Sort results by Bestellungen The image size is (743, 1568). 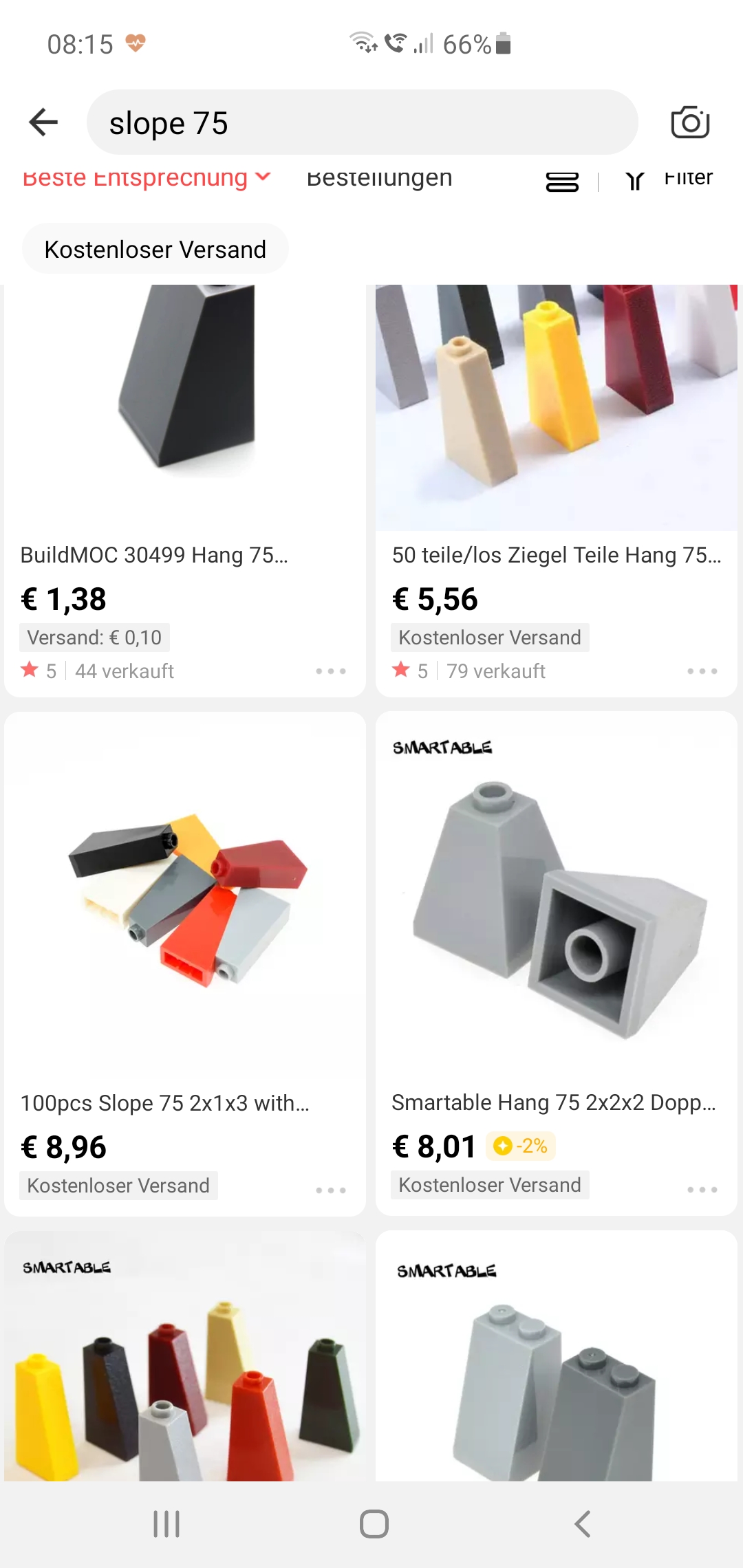pos(379,178)
